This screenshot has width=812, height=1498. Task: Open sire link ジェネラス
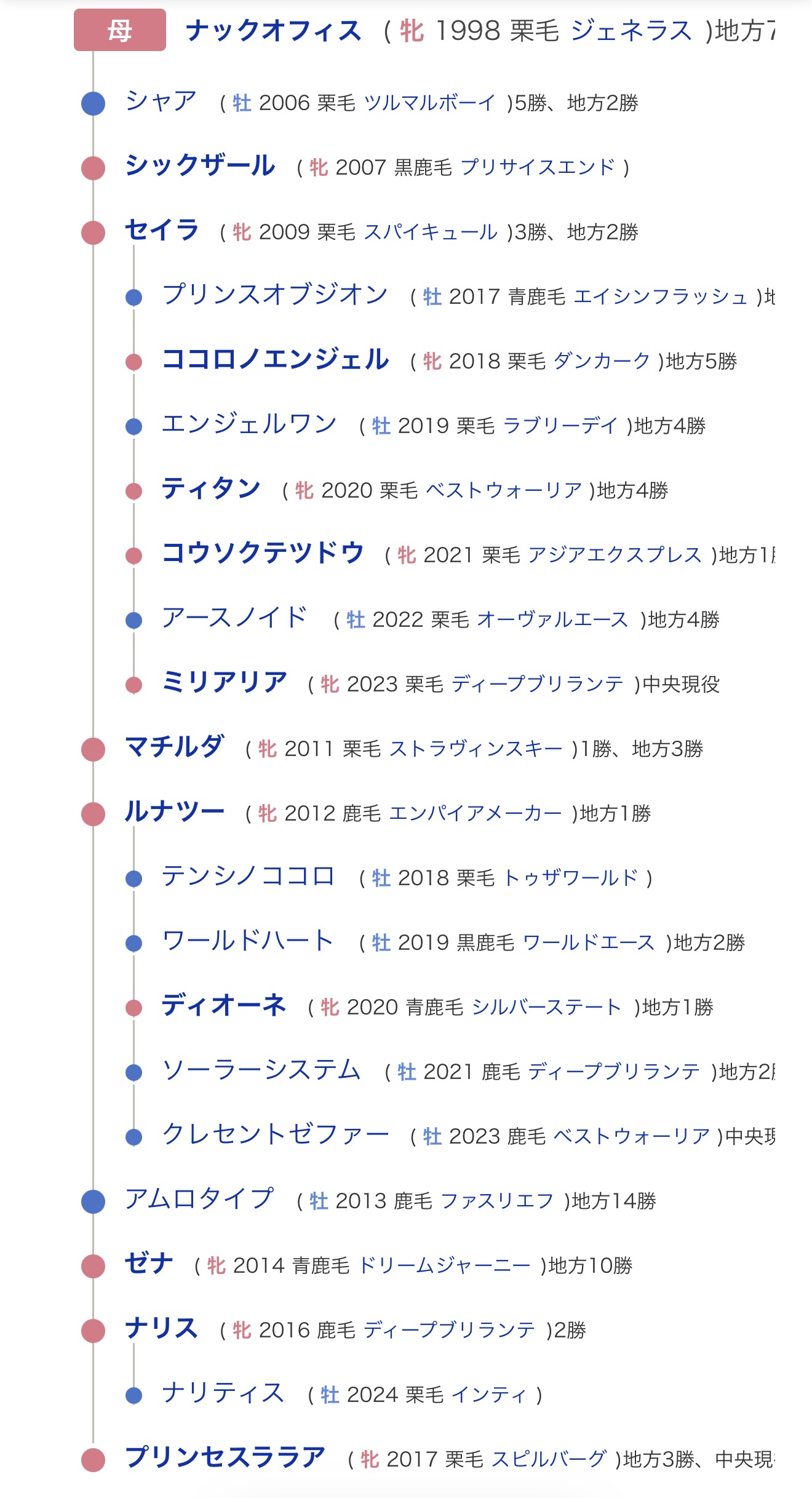[631, 31]
